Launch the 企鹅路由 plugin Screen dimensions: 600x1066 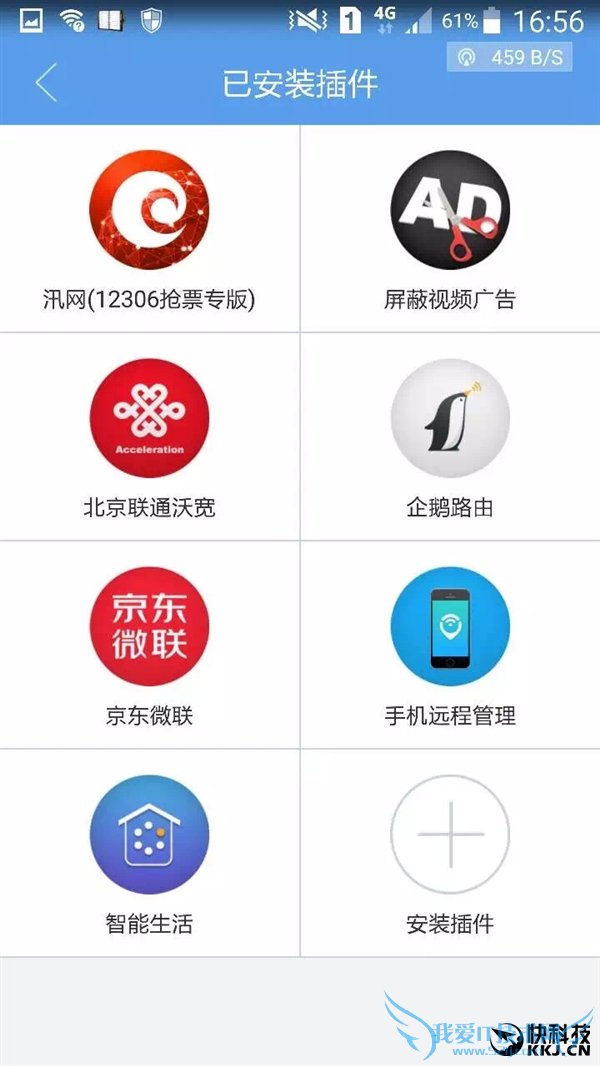[450, 419]
